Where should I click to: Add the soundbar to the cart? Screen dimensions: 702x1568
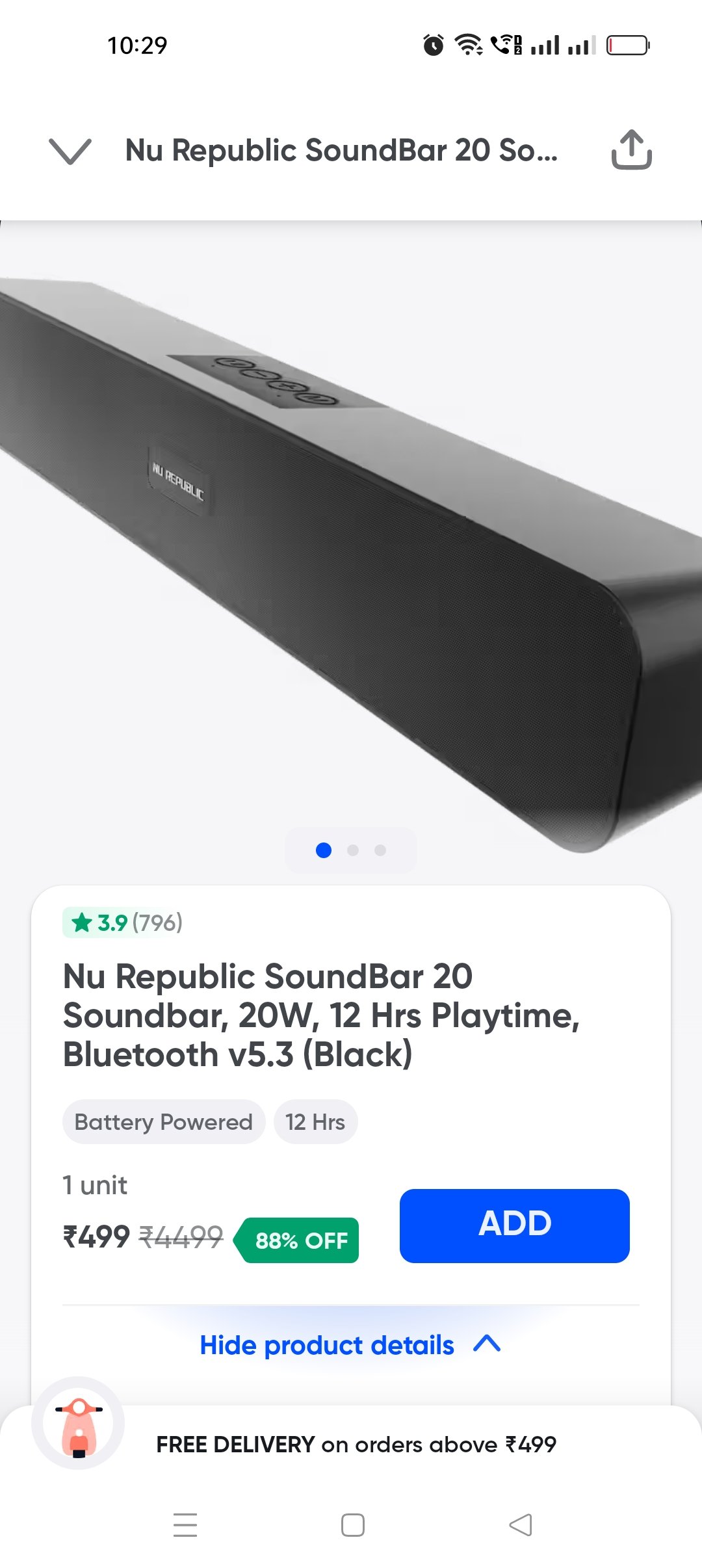point(514,1225)
